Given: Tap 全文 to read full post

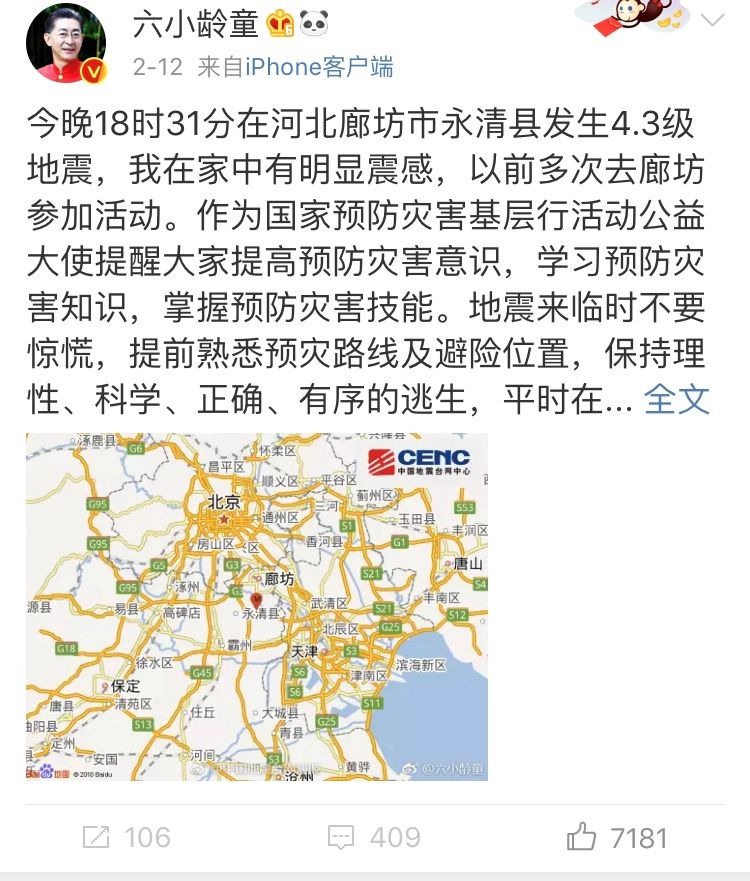Looking at the screenshot, I should coord(677,399).
